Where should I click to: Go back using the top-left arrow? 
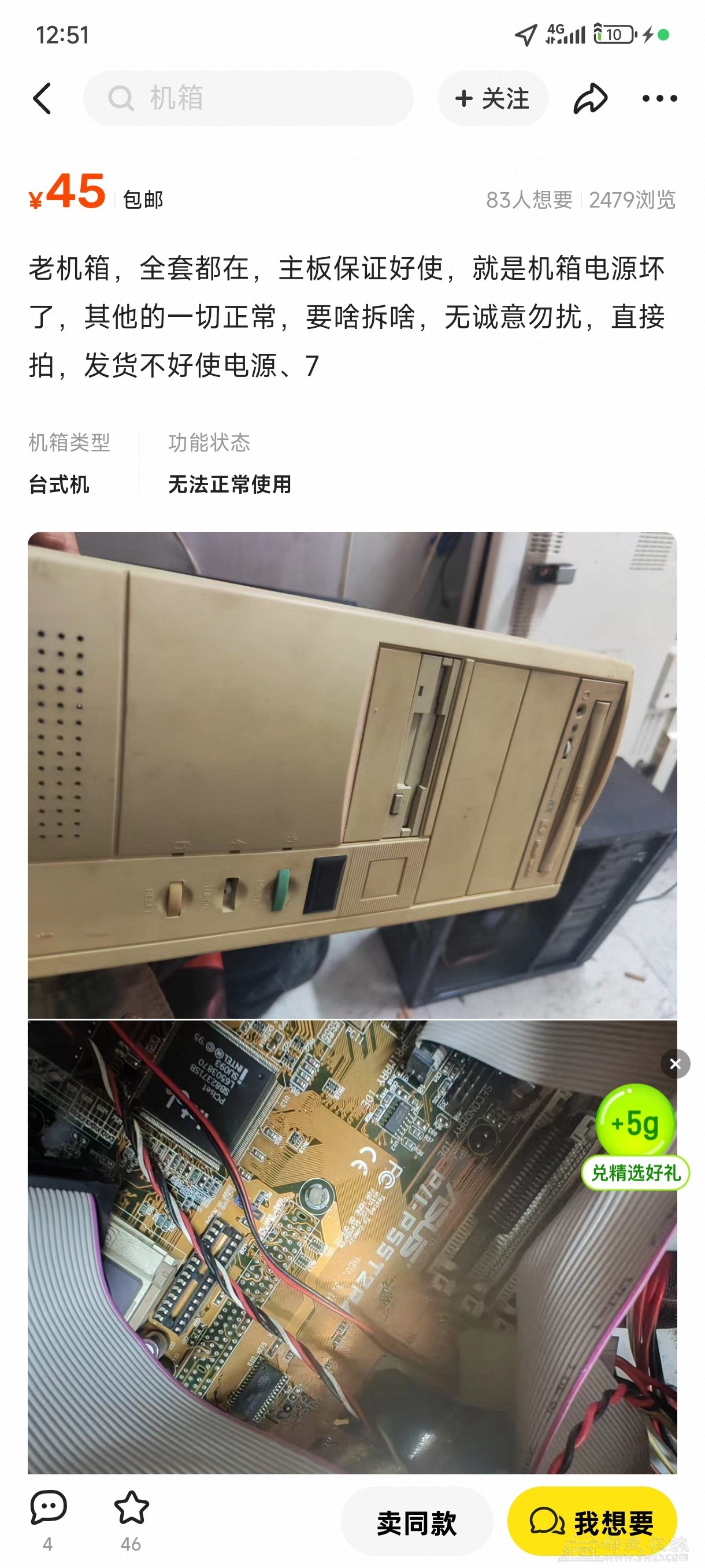(x=42, y=98)
